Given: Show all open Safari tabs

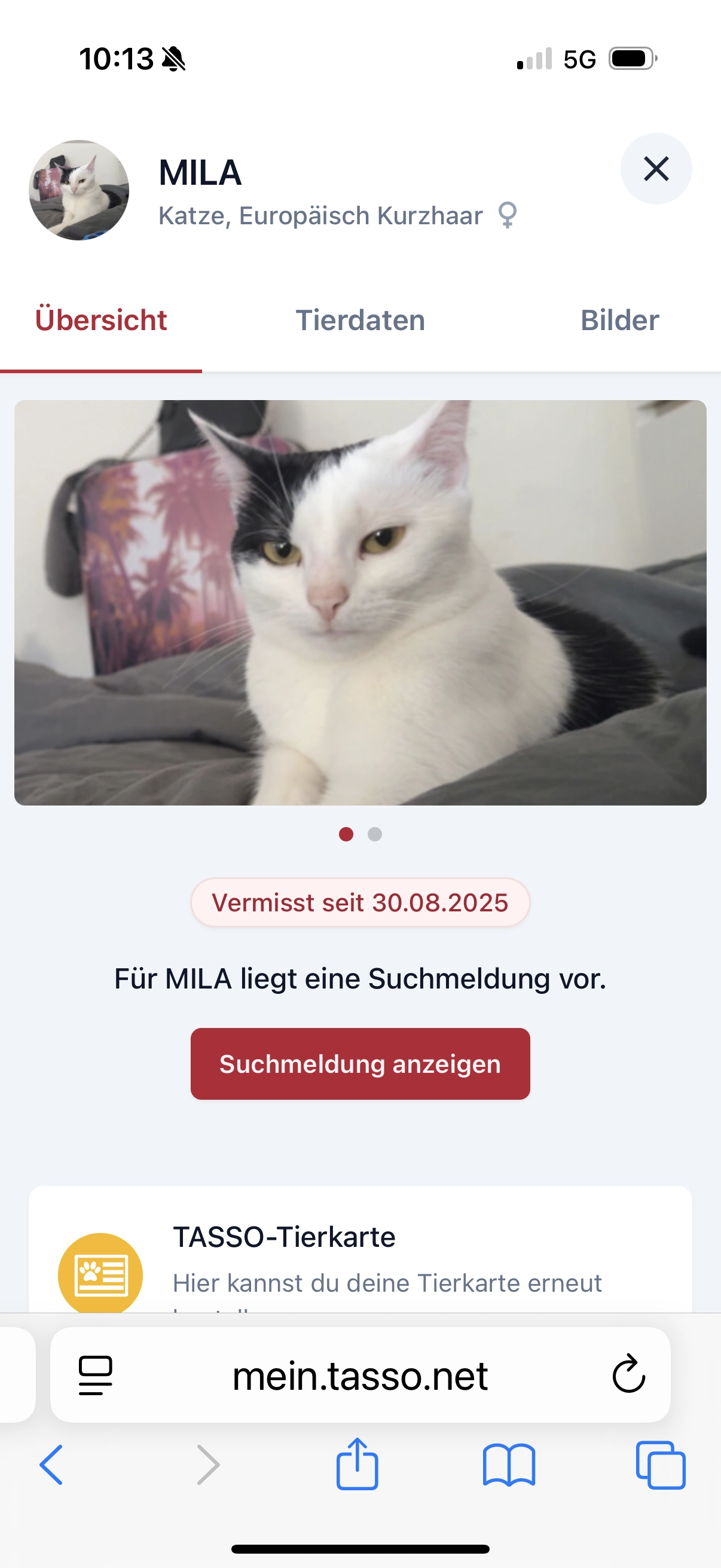Looking at the screenshot, I should click(x=660, y=1465).
